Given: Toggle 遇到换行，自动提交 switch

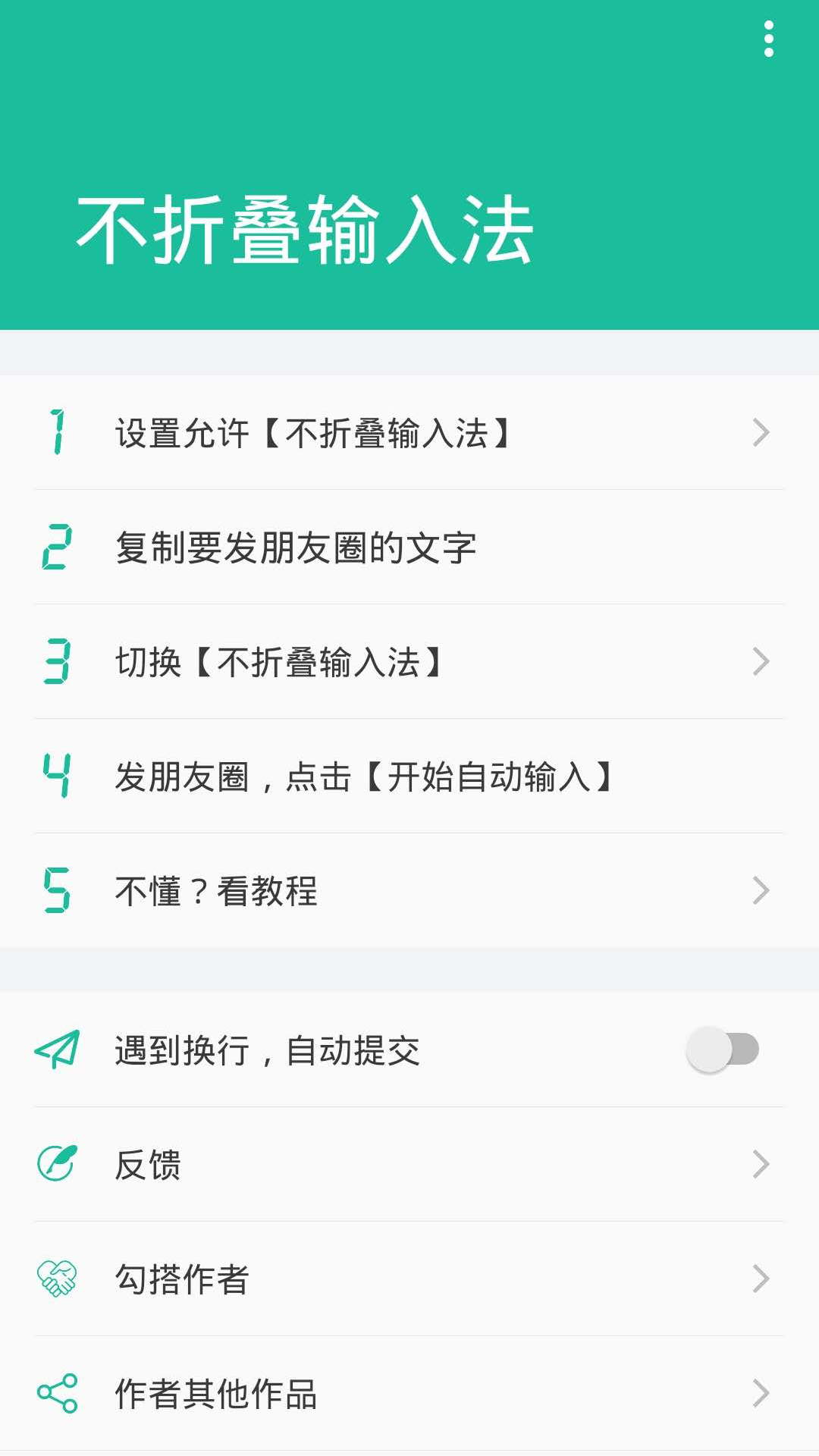Looking at the screenshot, I should pyautogui.click(x=722, y=1050).
